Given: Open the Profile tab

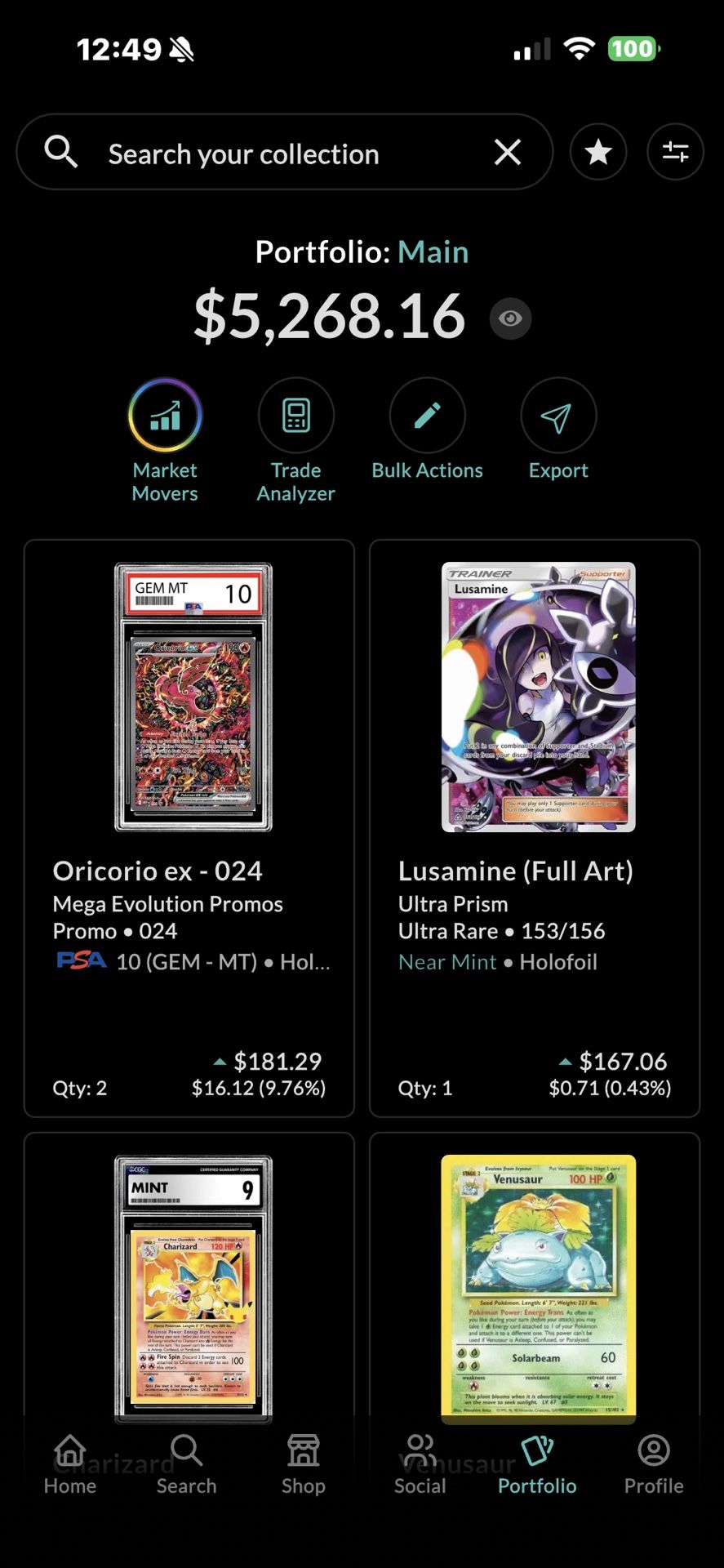Looking at the screenshot, I should tap(654, 1465).
